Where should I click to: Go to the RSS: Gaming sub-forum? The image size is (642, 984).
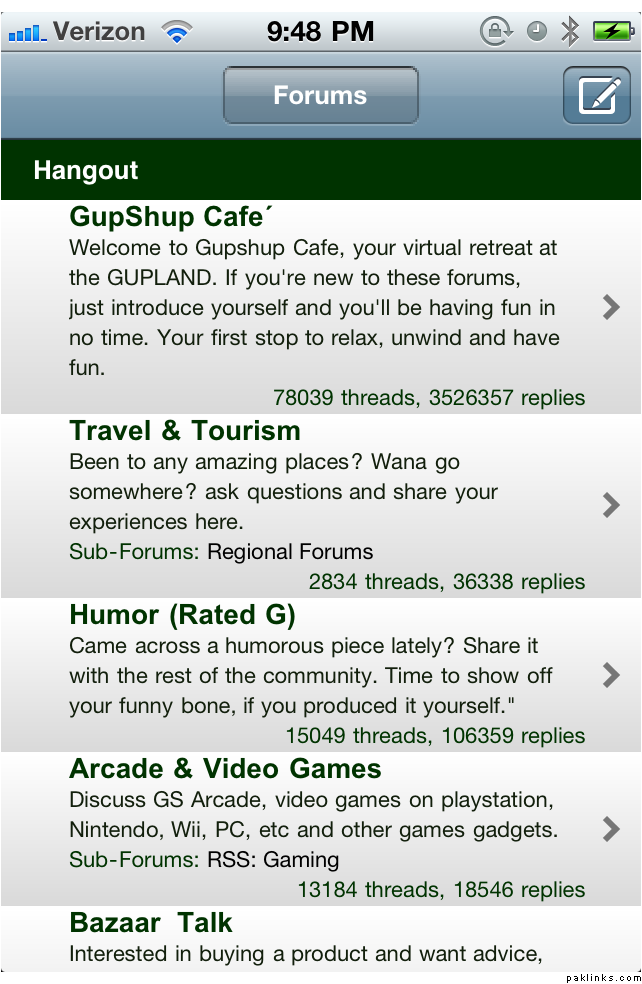click(273, 860)
